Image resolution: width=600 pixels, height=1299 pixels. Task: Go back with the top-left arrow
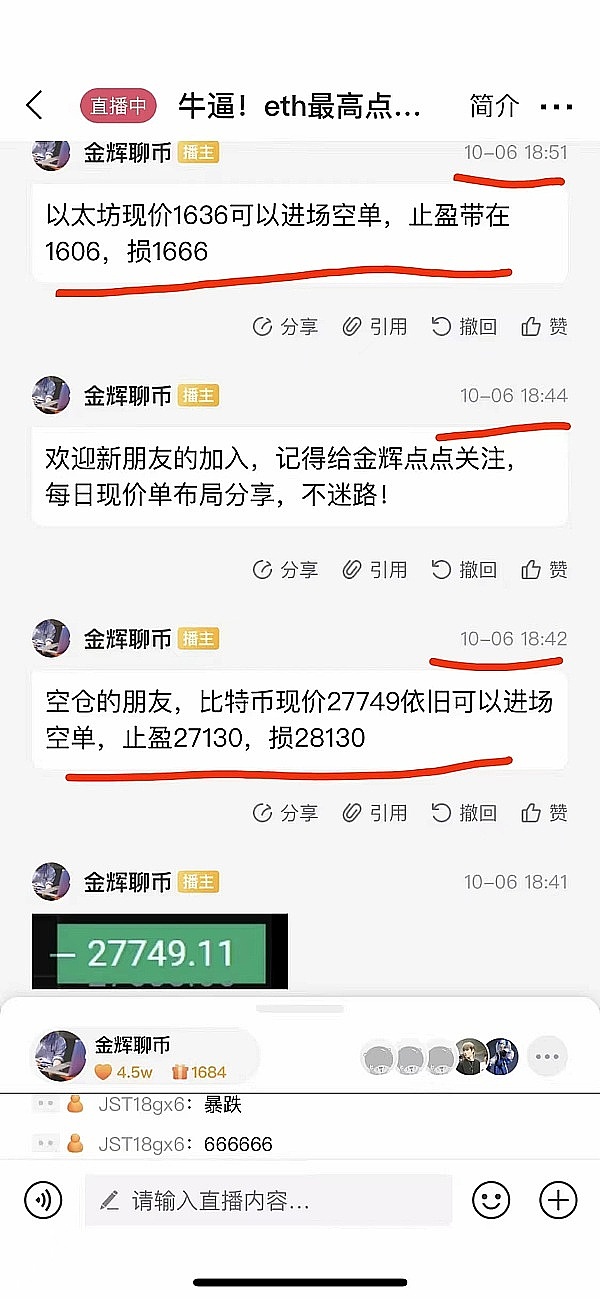click(35, 105)
